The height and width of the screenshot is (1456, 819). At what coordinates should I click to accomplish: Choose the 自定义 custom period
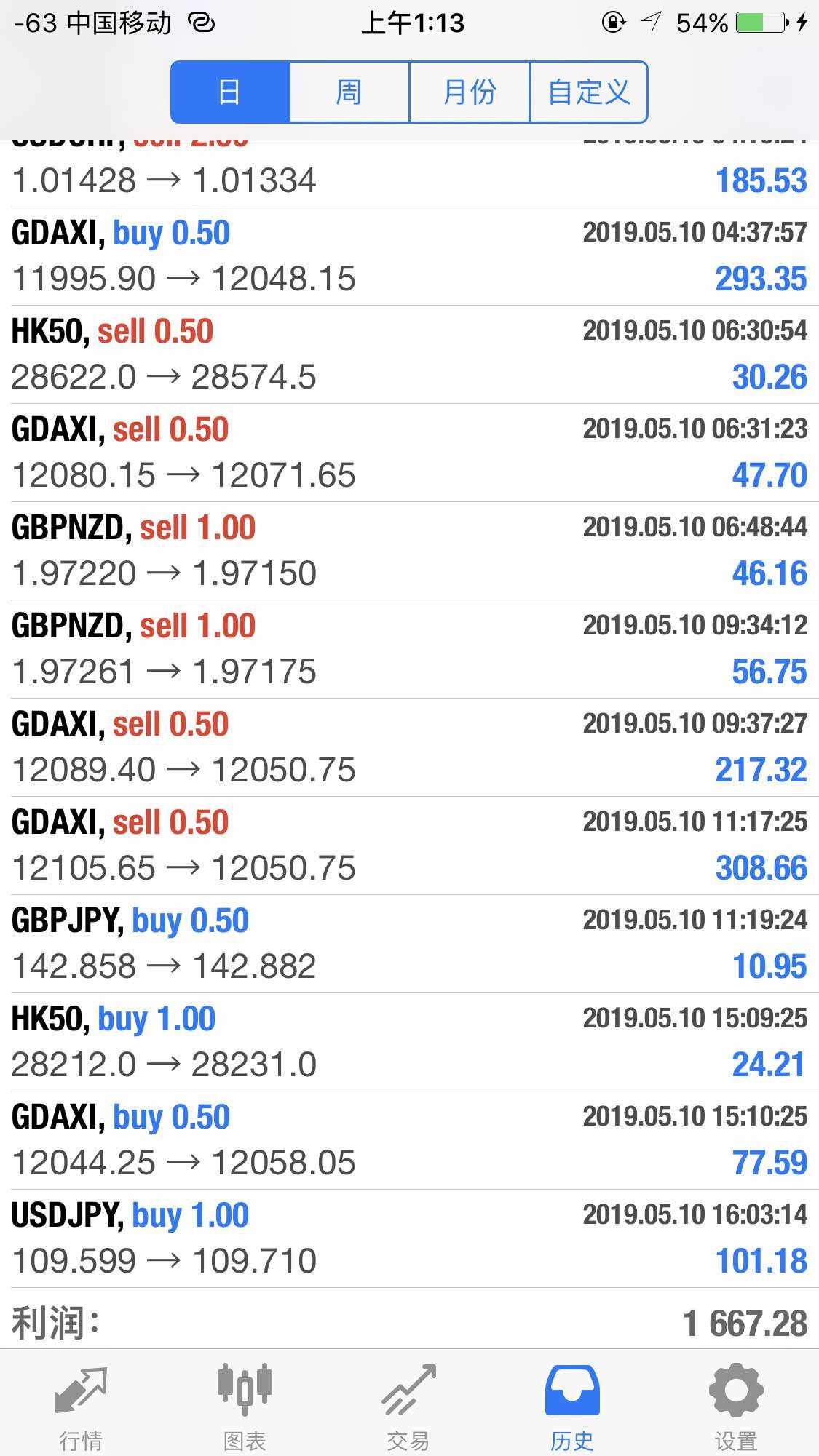click(588, 92)
